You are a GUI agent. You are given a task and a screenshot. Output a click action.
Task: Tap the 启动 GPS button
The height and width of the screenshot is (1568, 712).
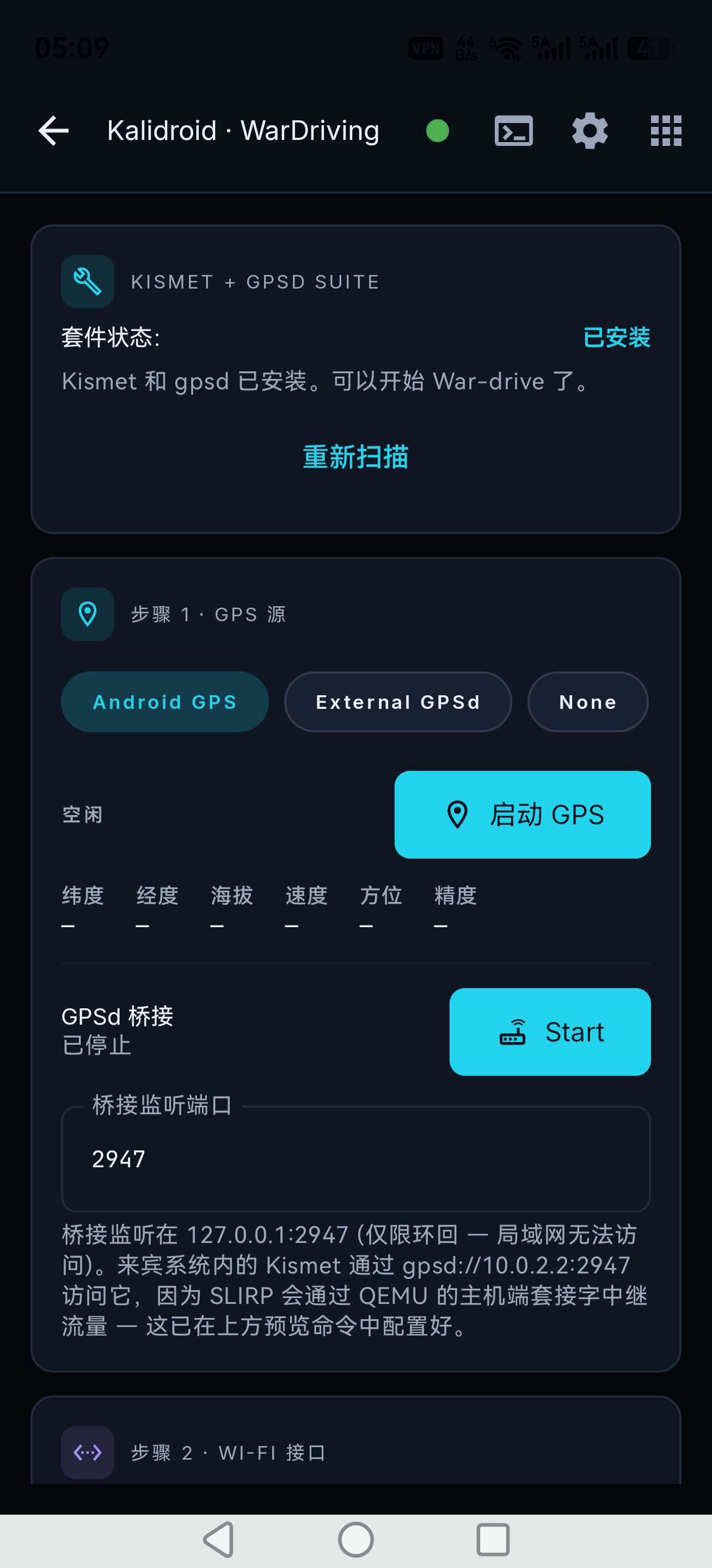point(522,814)
